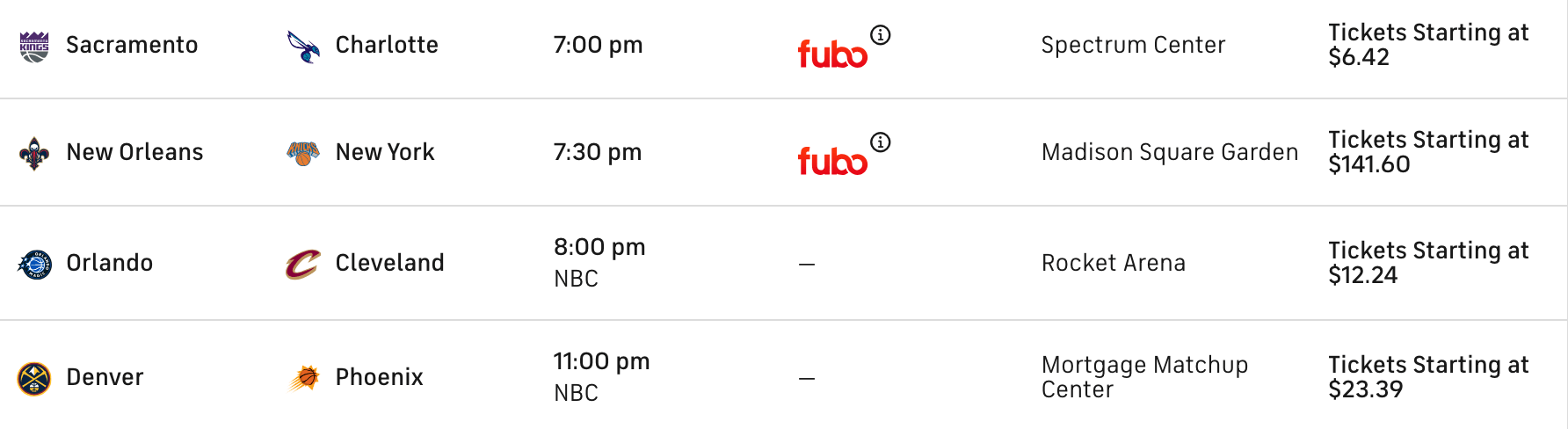1568x429 pixels.
Task: Open the 7:00 pm Sacramento-Charlotte game
Action: 598,45
